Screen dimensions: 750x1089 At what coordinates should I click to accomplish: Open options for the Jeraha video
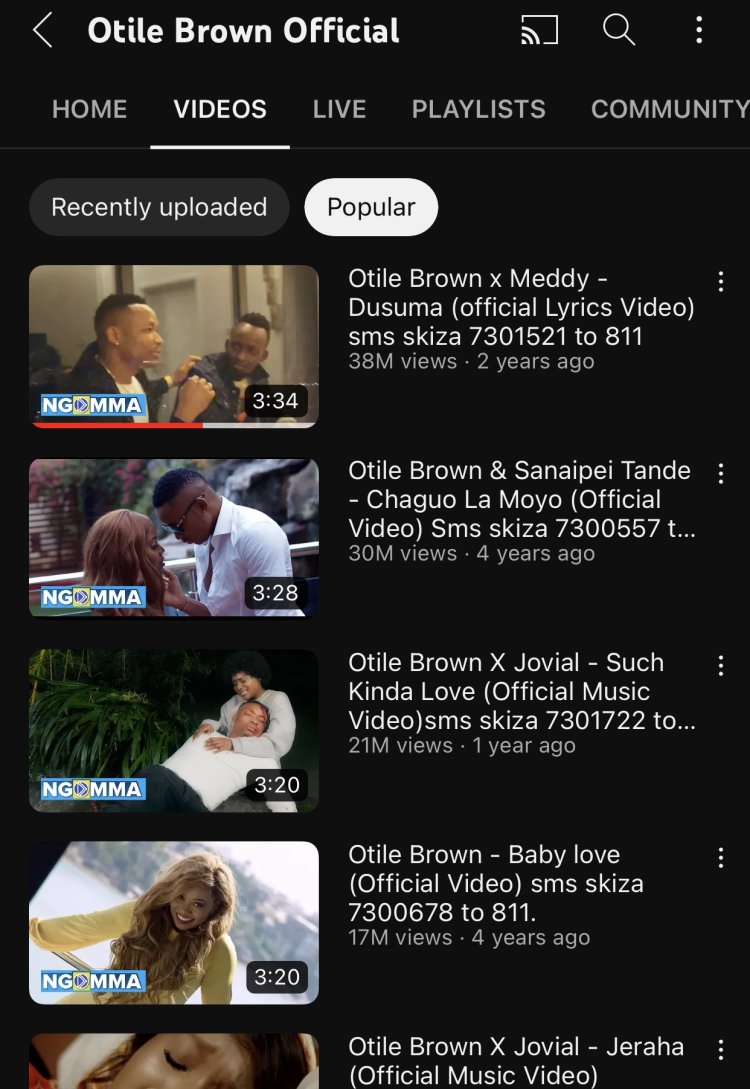coord(720,1049)
